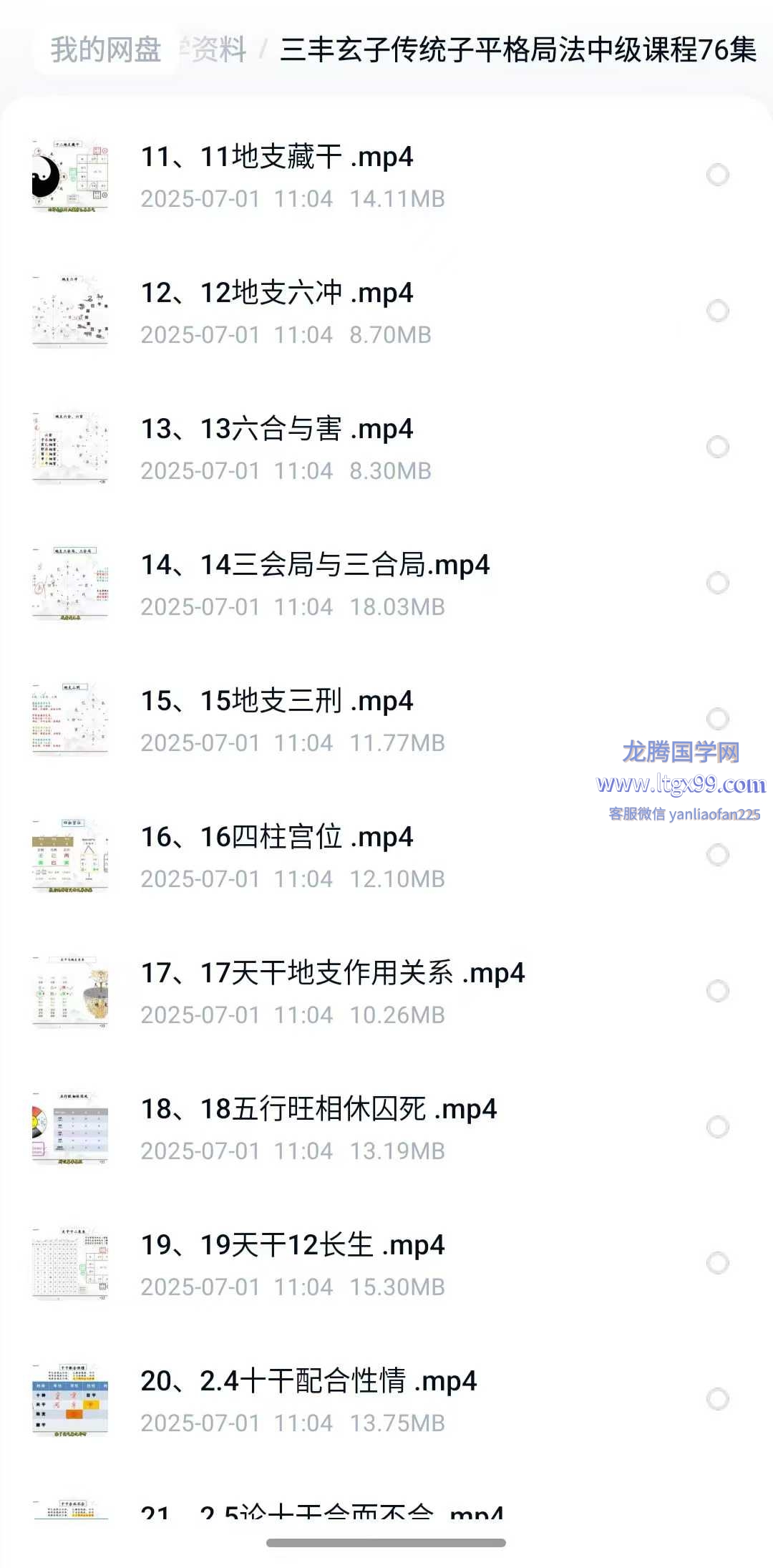The width and height of the screenshot is (773, 1568).
Task: Open video 14三会局与三合局.mp4
Action: pos(315,566)
